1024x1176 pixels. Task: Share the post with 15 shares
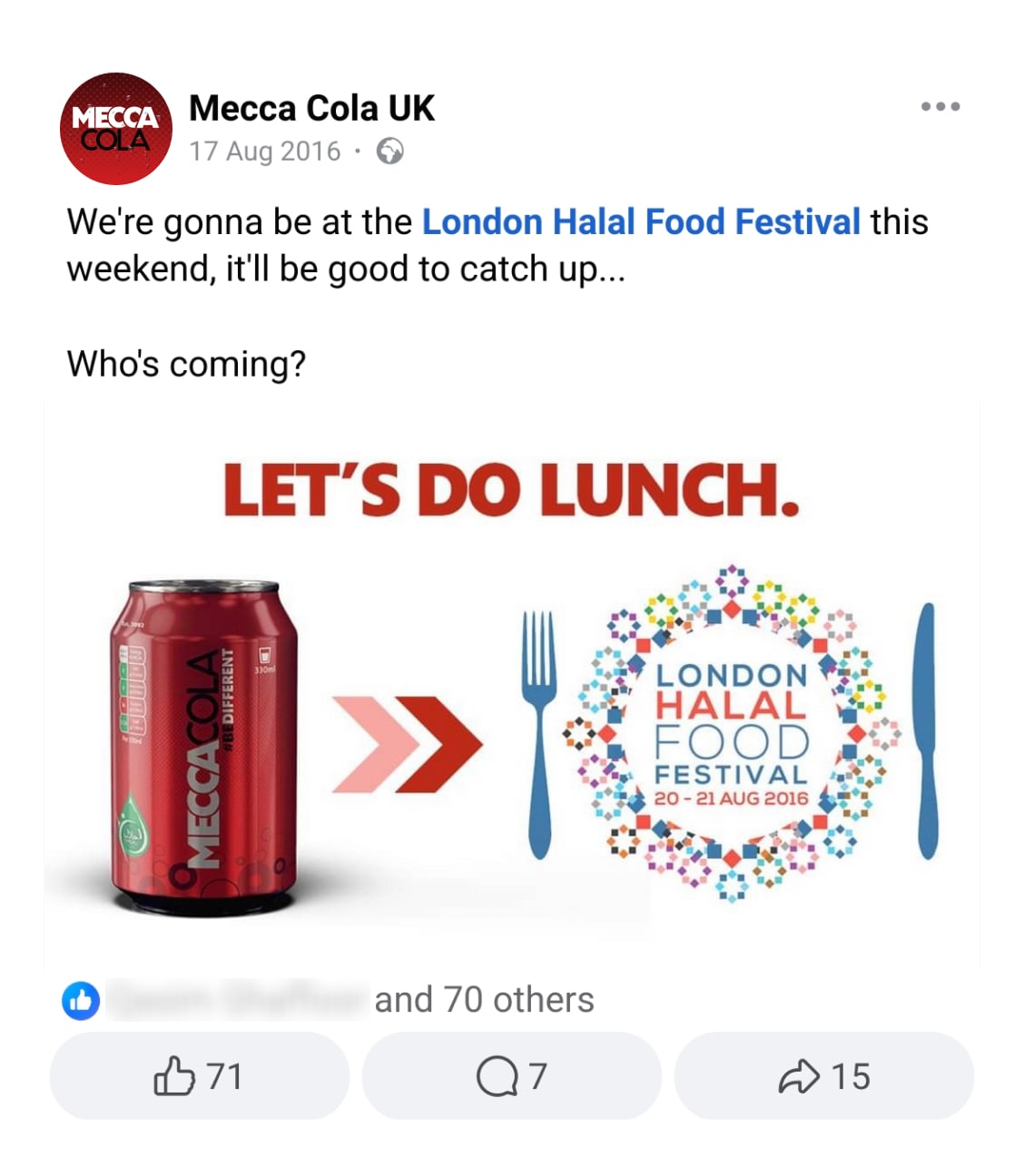coord(823,1076)
